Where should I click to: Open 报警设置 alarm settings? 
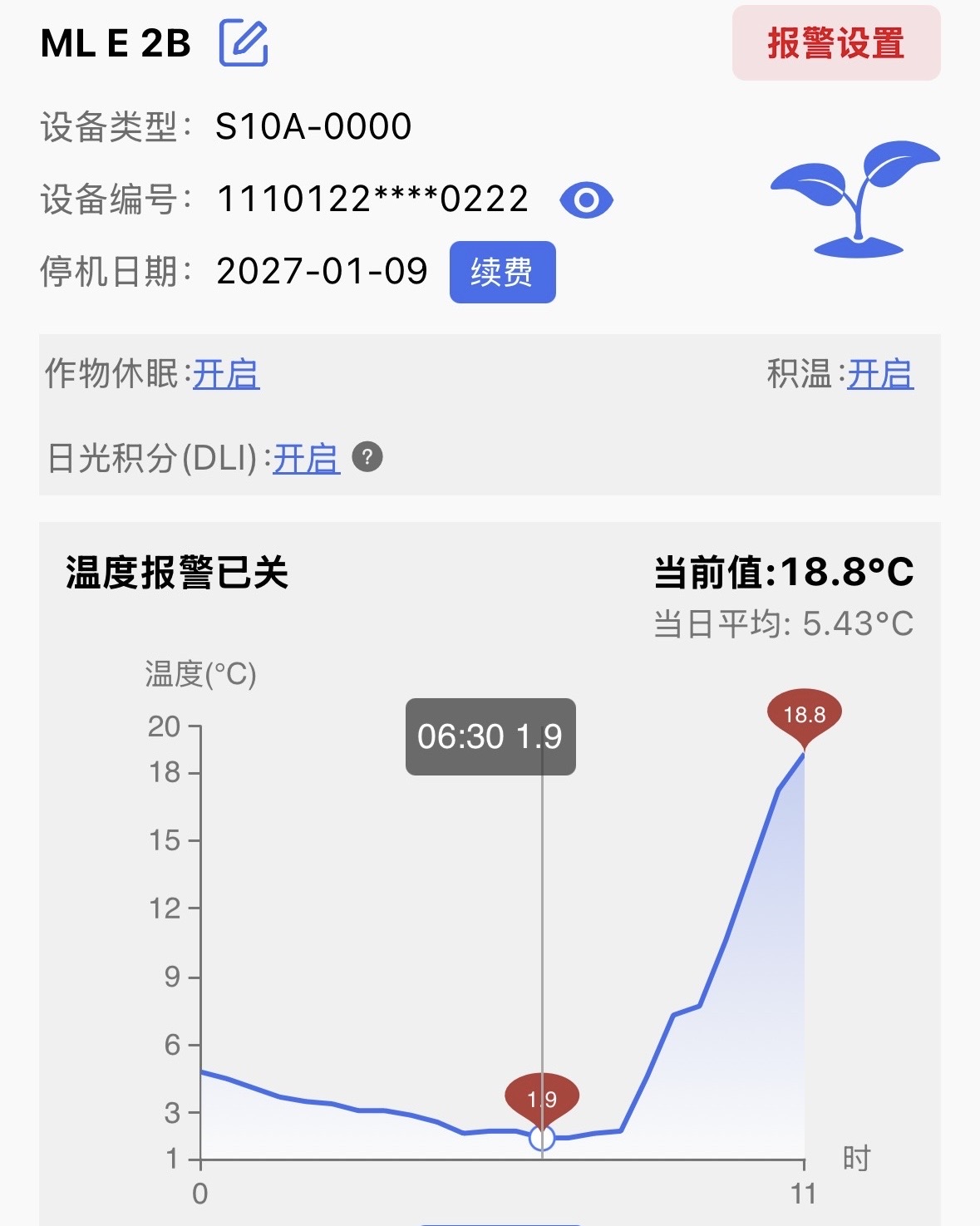(x=835, y=43)
